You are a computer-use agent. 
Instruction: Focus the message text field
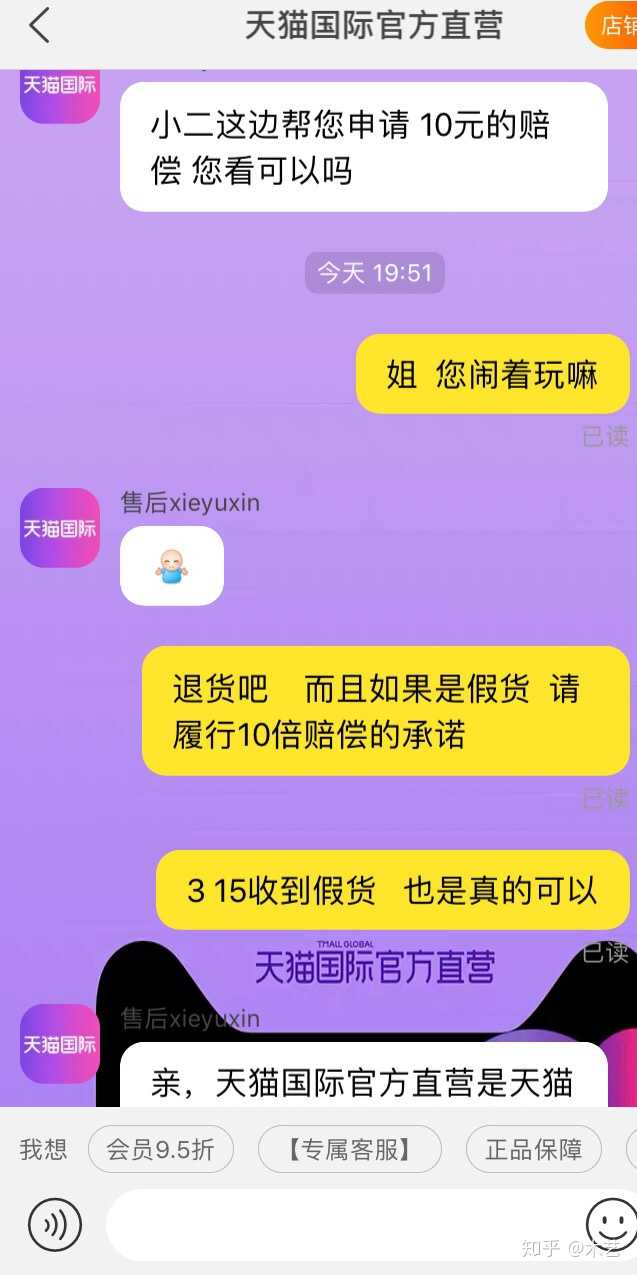click(340, 1224)
